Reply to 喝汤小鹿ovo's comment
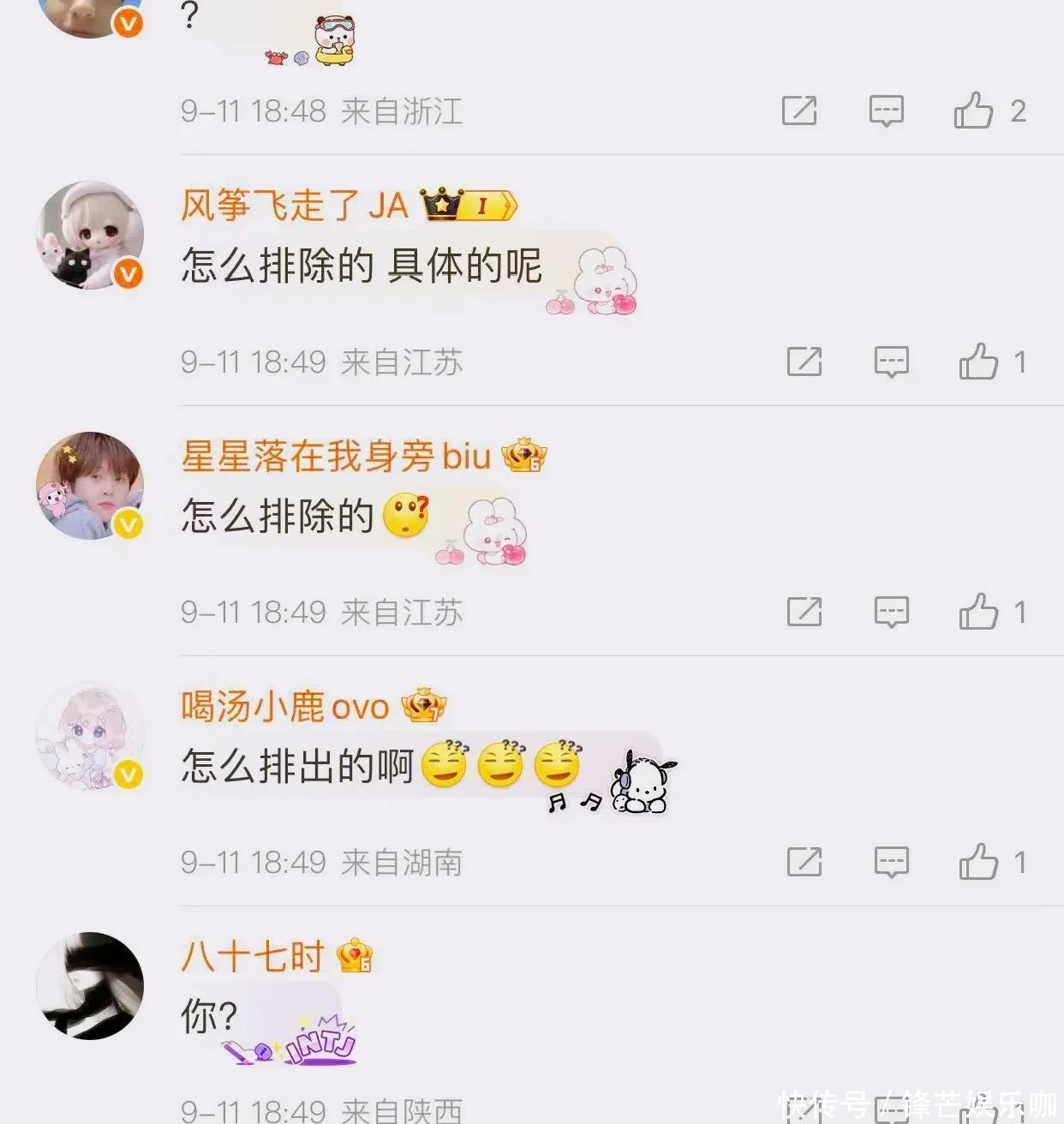The width and height of the screenshot is (1064, 1124). [891, 862]
